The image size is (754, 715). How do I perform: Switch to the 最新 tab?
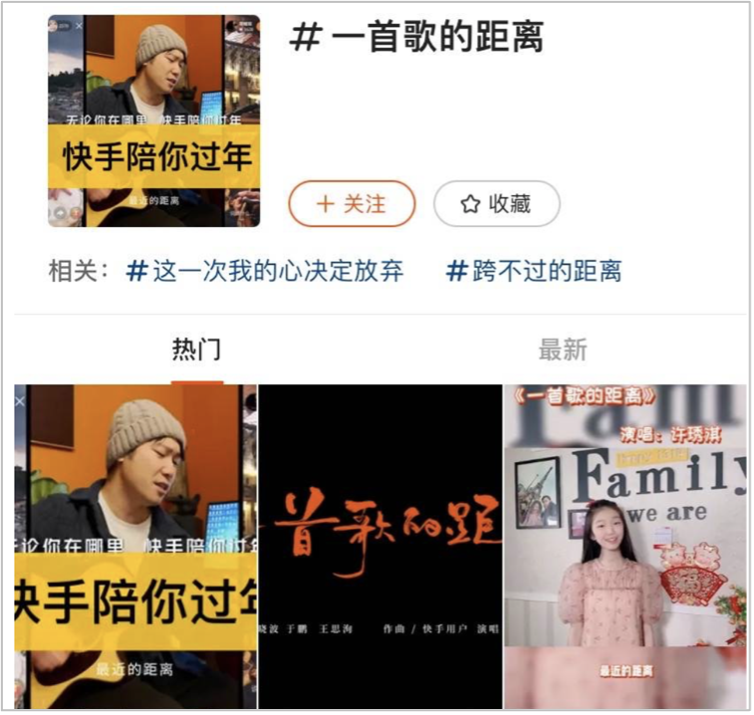click(562, 349)
